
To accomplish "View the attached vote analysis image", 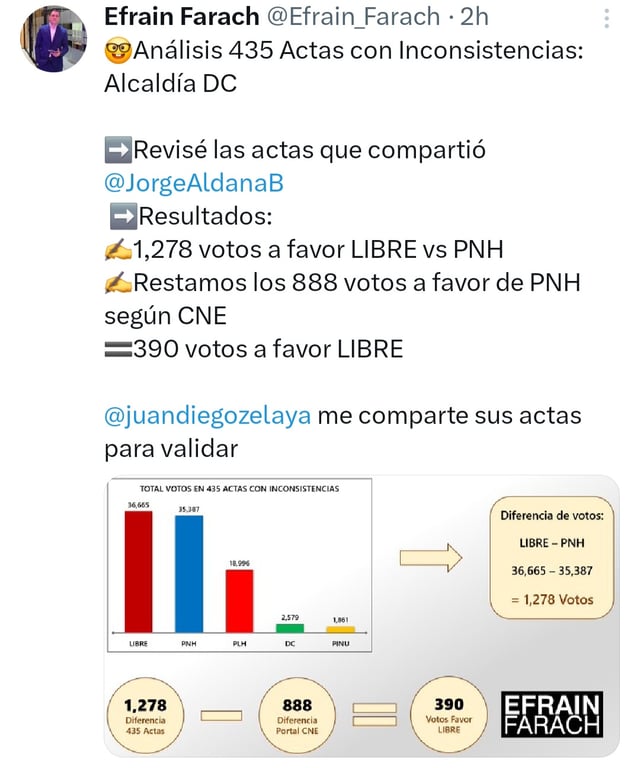I will point(362,614).
